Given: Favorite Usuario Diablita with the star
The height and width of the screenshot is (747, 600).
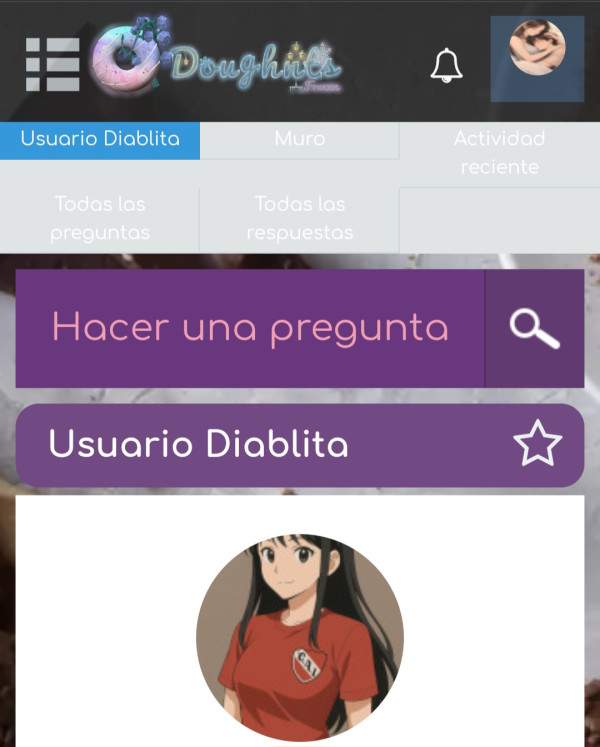Looking at the screenshot, I should pos(538,445).
